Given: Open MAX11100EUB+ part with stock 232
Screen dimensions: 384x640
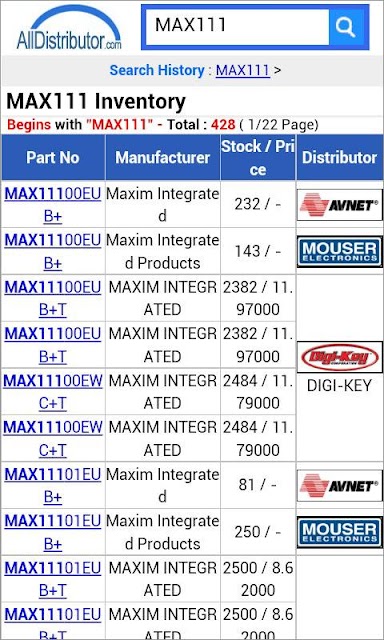Looking at the screenshot, I should [53, 205].
